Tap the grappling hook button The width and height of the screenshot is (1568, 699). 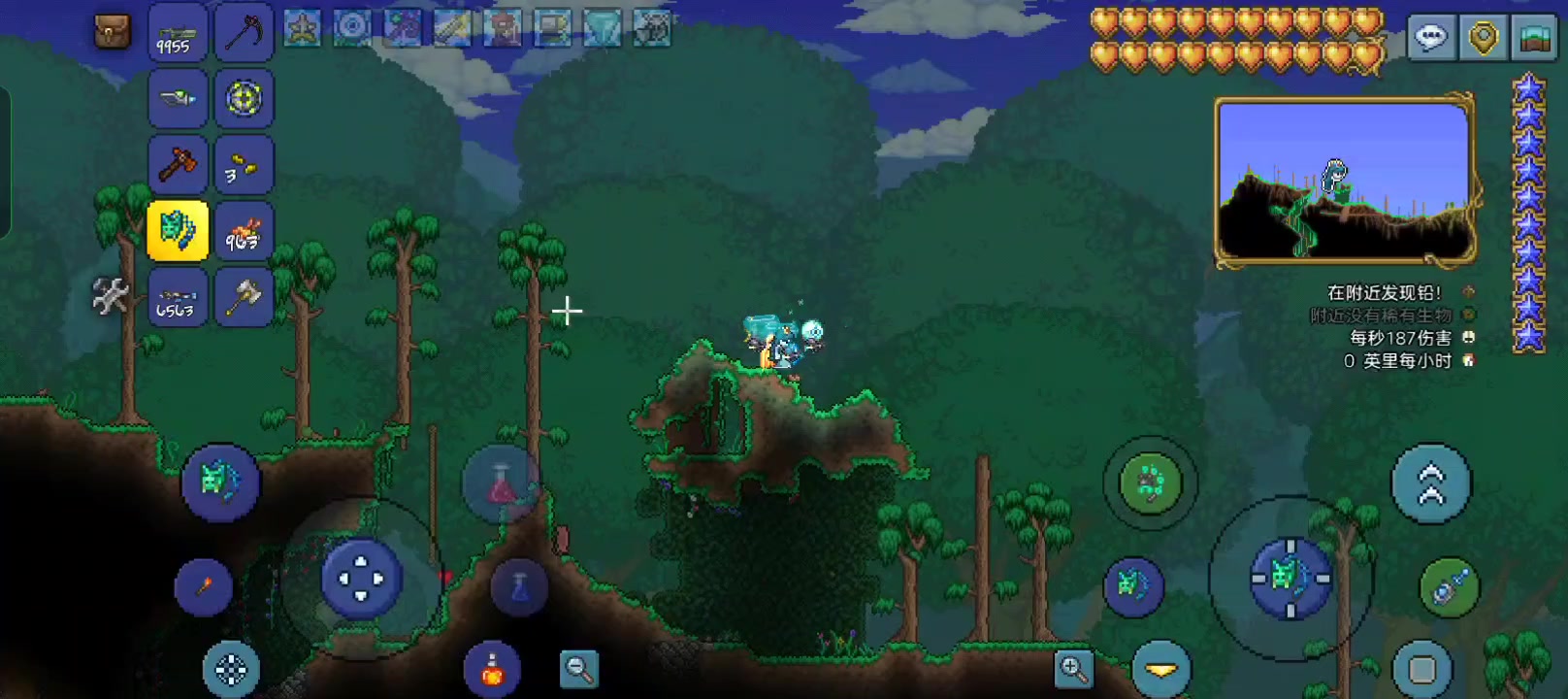click(1450, 586)
